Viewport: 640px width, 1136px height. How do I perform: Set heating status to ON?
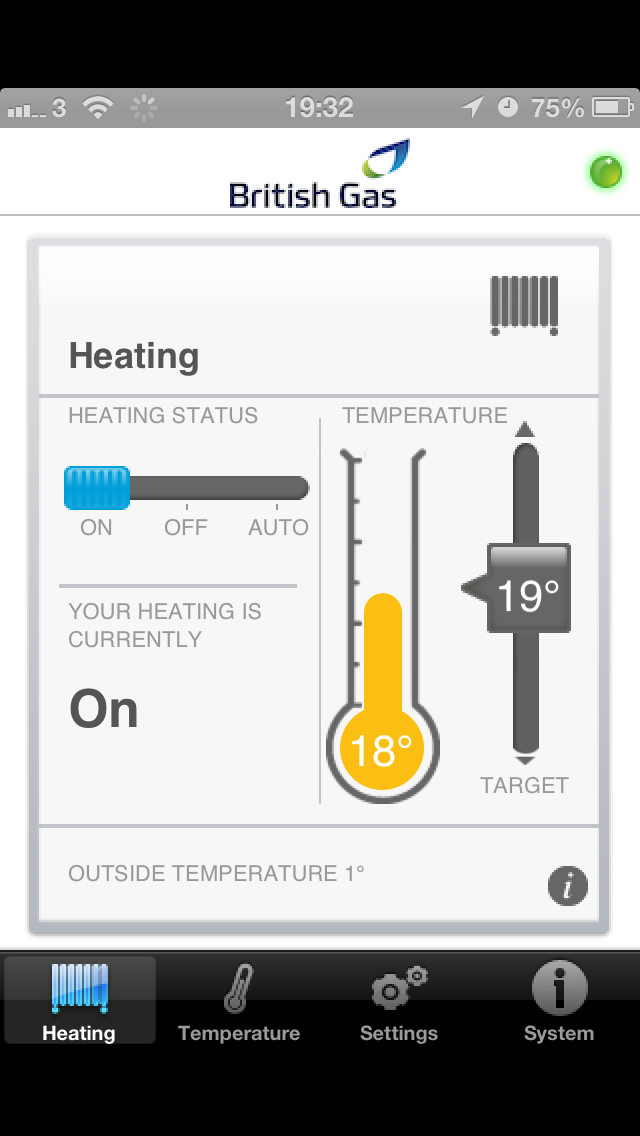[96, 489]
